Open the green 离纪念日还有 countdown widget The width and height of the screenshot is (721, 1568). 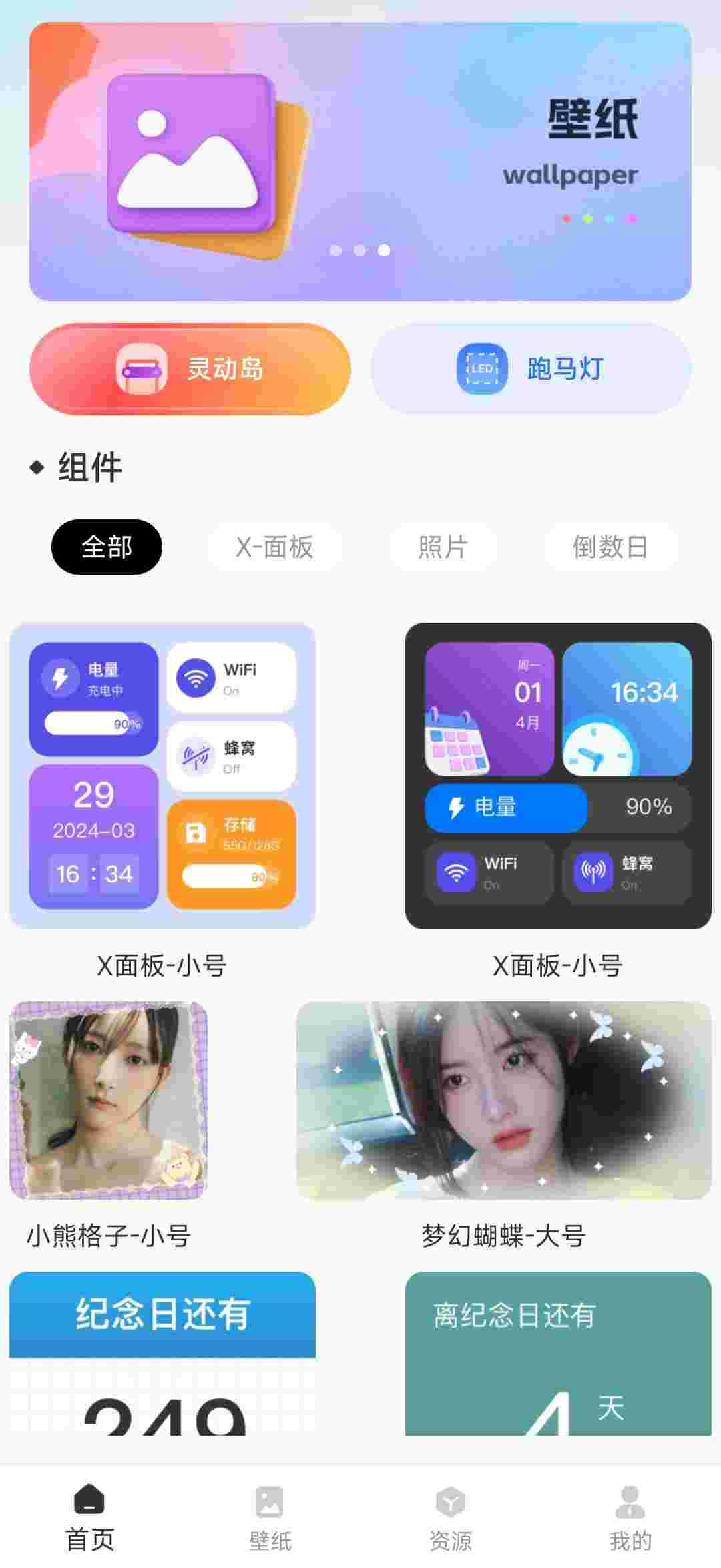[558, 1354]
